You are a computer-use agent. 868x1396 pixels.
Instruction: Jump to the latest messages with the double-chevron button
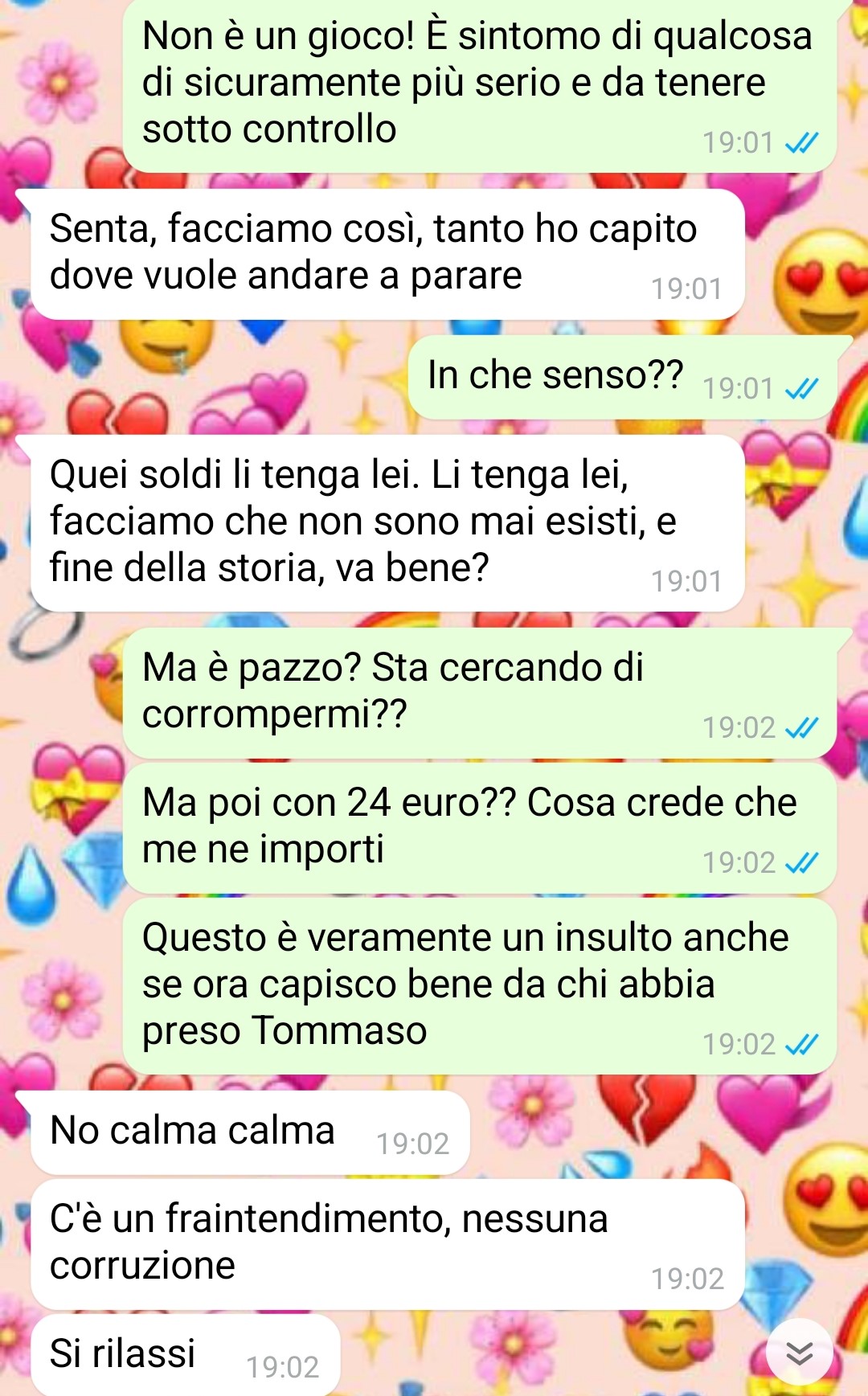[x=799, y=1352]
